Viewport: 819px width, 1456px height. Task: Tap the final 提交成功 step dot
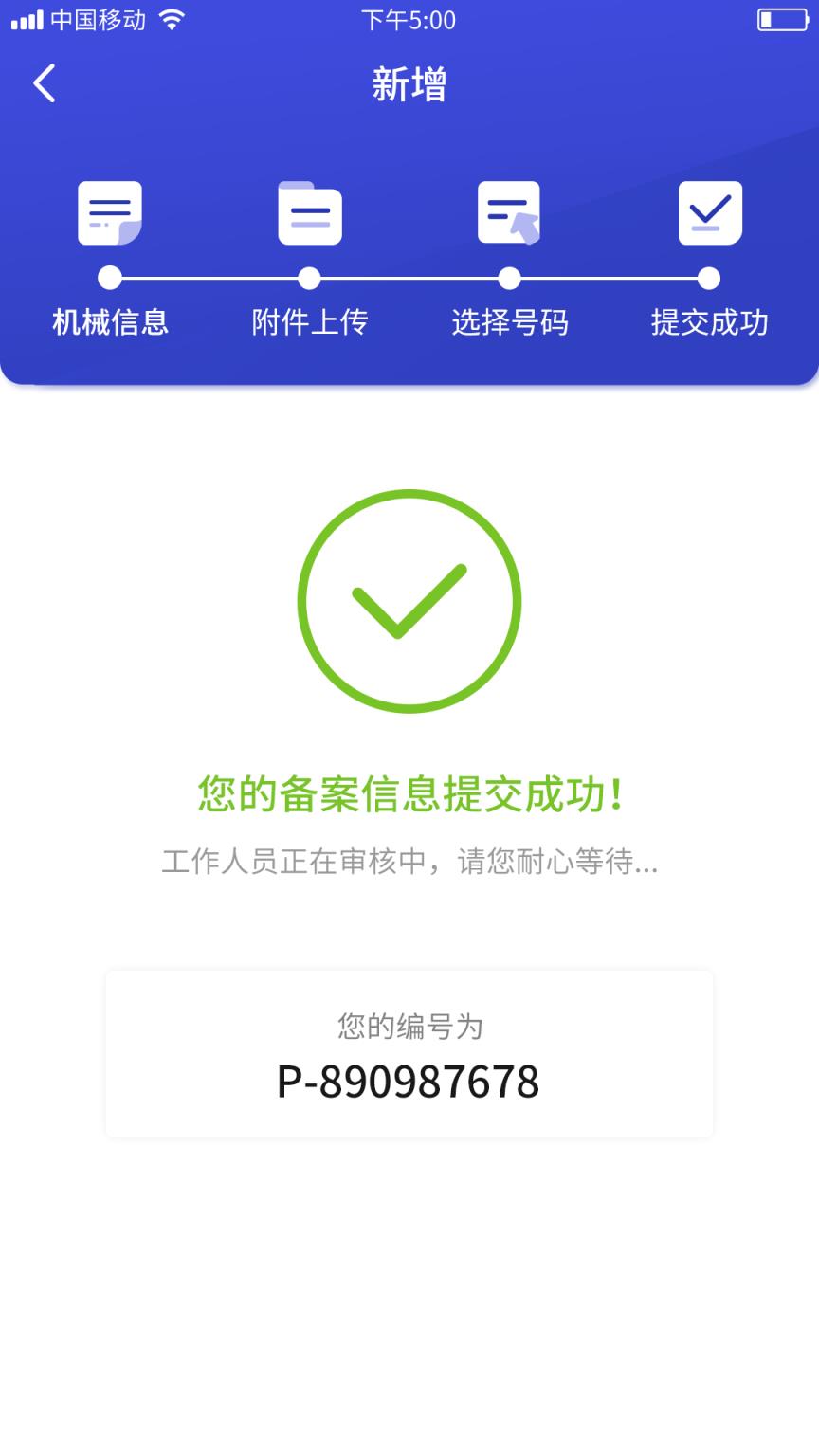tap(710, 280)
